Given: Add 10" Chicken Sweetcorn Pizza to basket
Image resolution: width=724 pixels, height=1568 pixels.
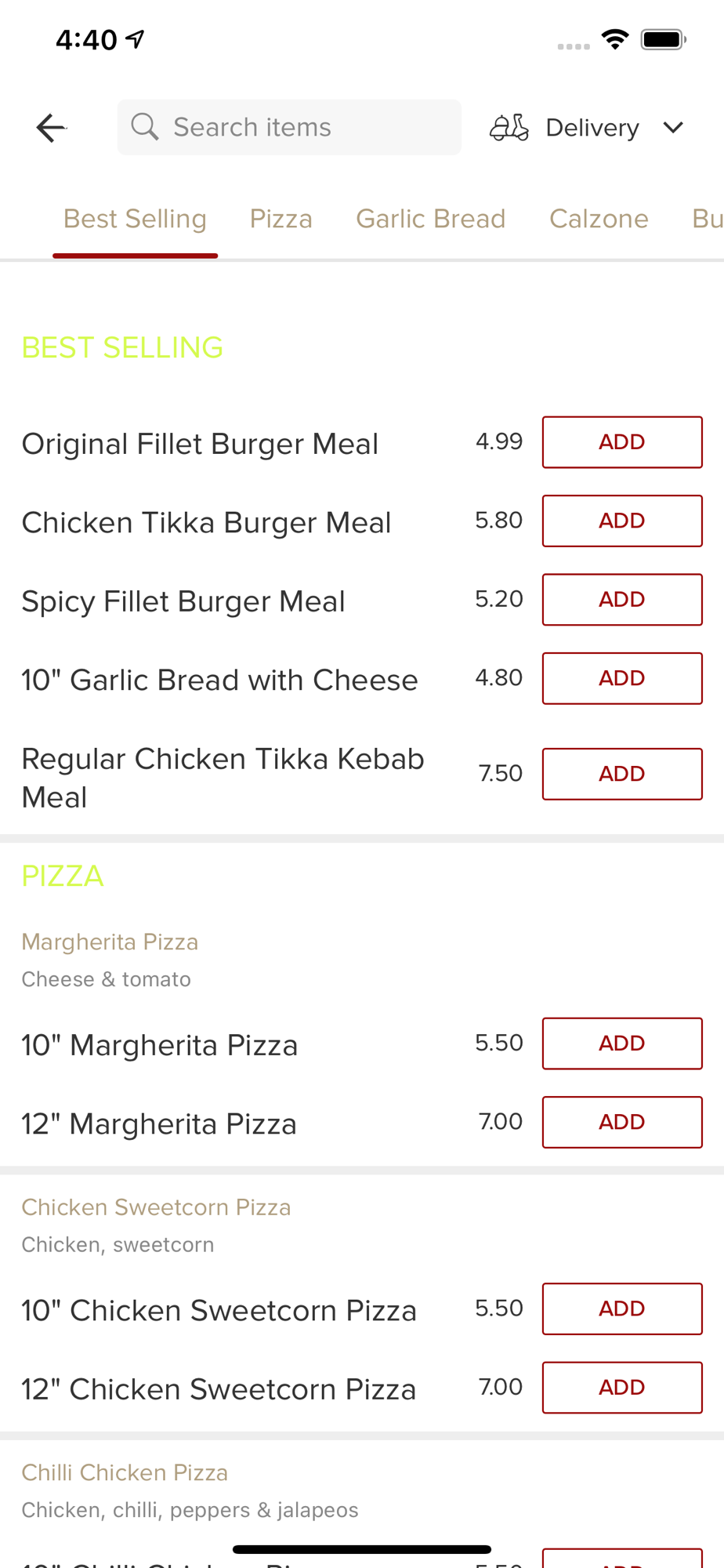Looking at the screenshot, I should coord(621,1308).
